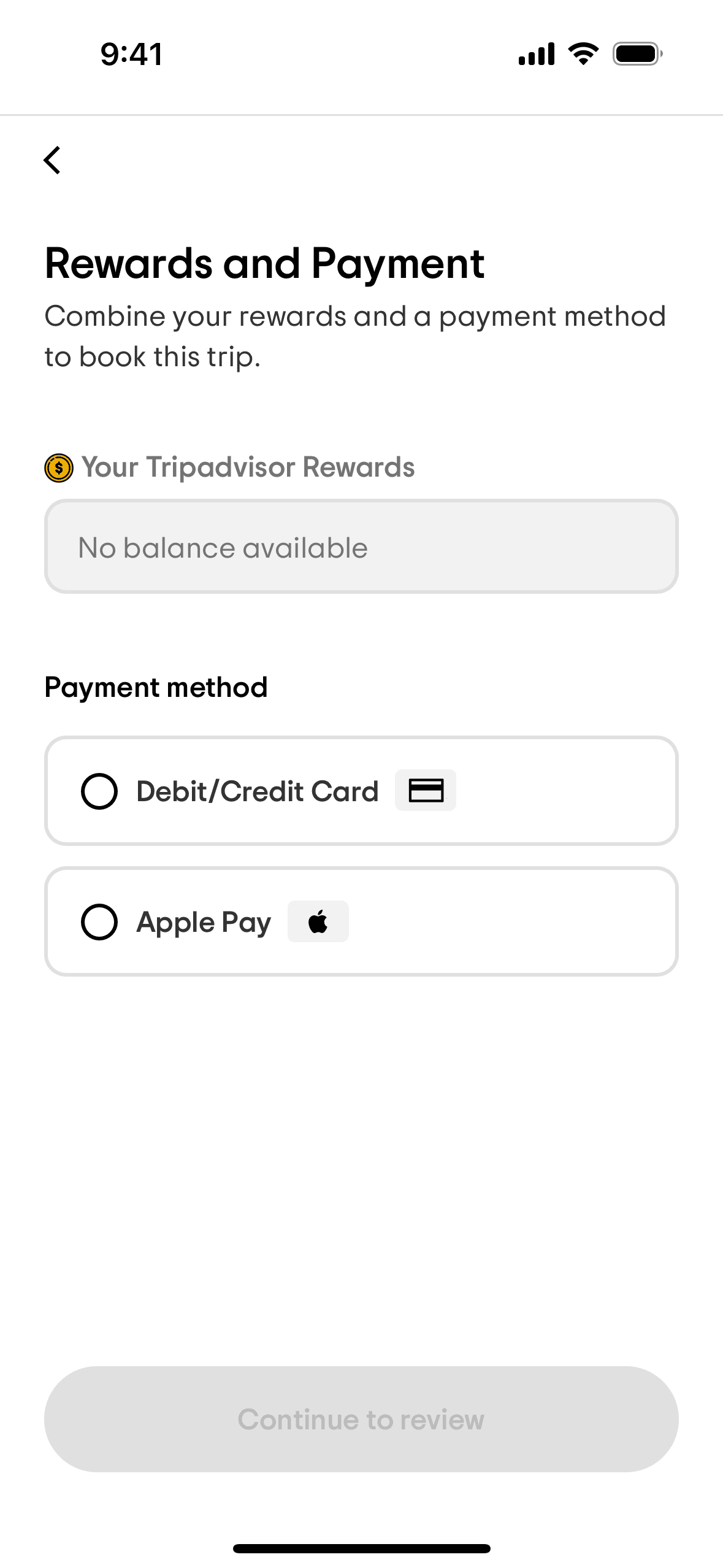
Task: Click the time display in the status bar
Action: (131, 54)
